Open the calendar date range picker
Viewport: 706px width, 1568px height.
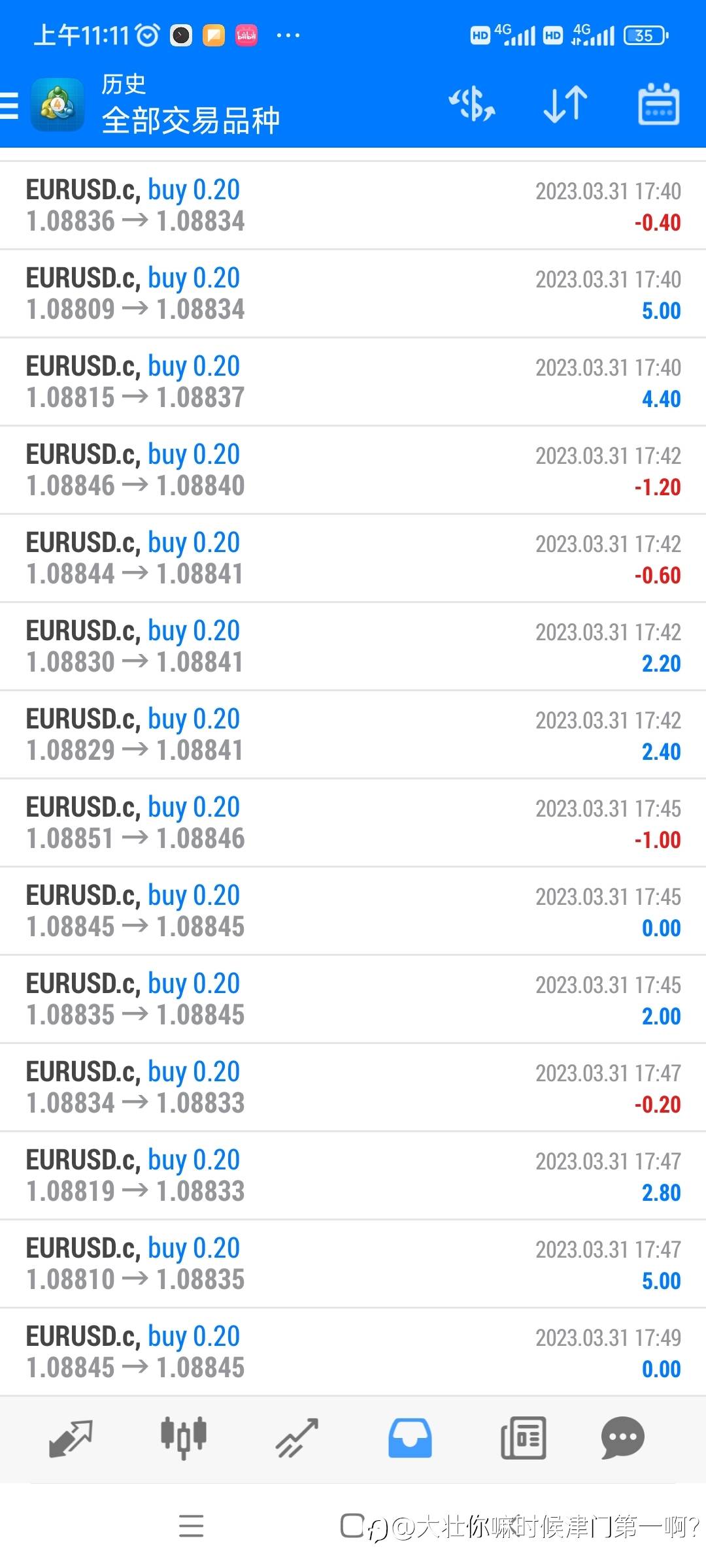[658, 104]
